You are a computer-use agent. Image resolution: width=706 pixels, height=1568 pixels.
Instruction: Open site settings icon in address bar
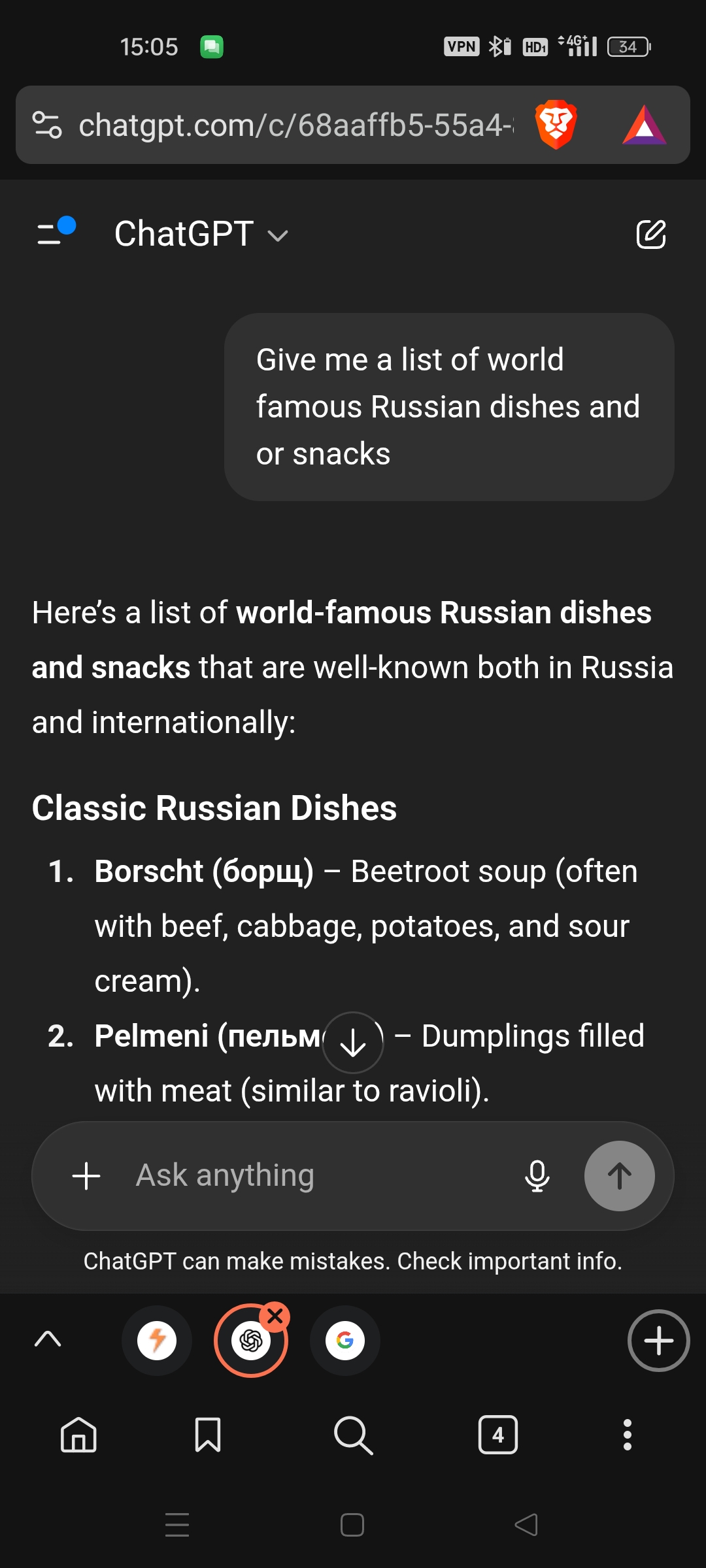point(47,125)
